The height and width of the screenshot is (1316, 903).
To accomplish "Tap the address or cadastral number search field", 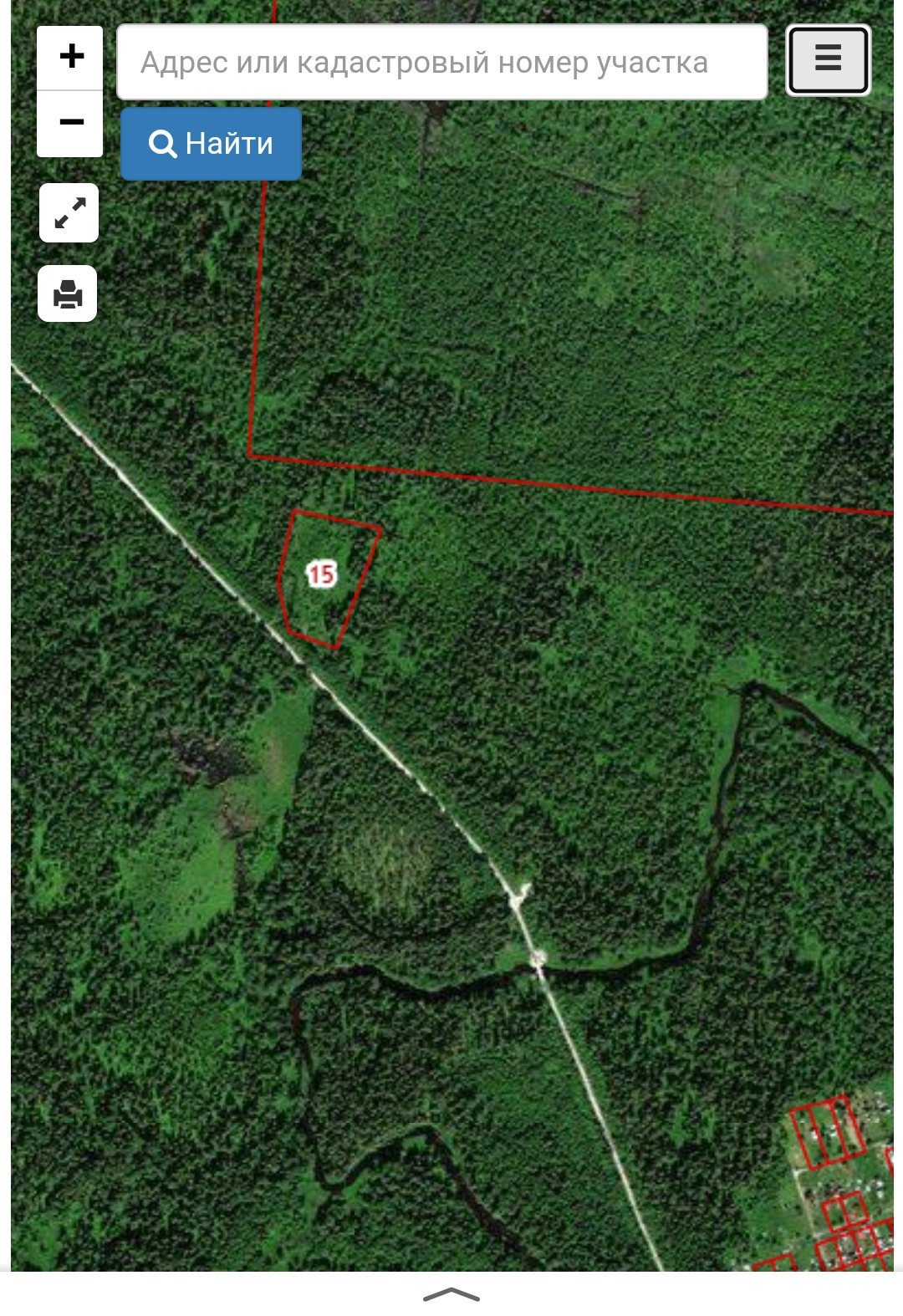I will coord(441,63).
